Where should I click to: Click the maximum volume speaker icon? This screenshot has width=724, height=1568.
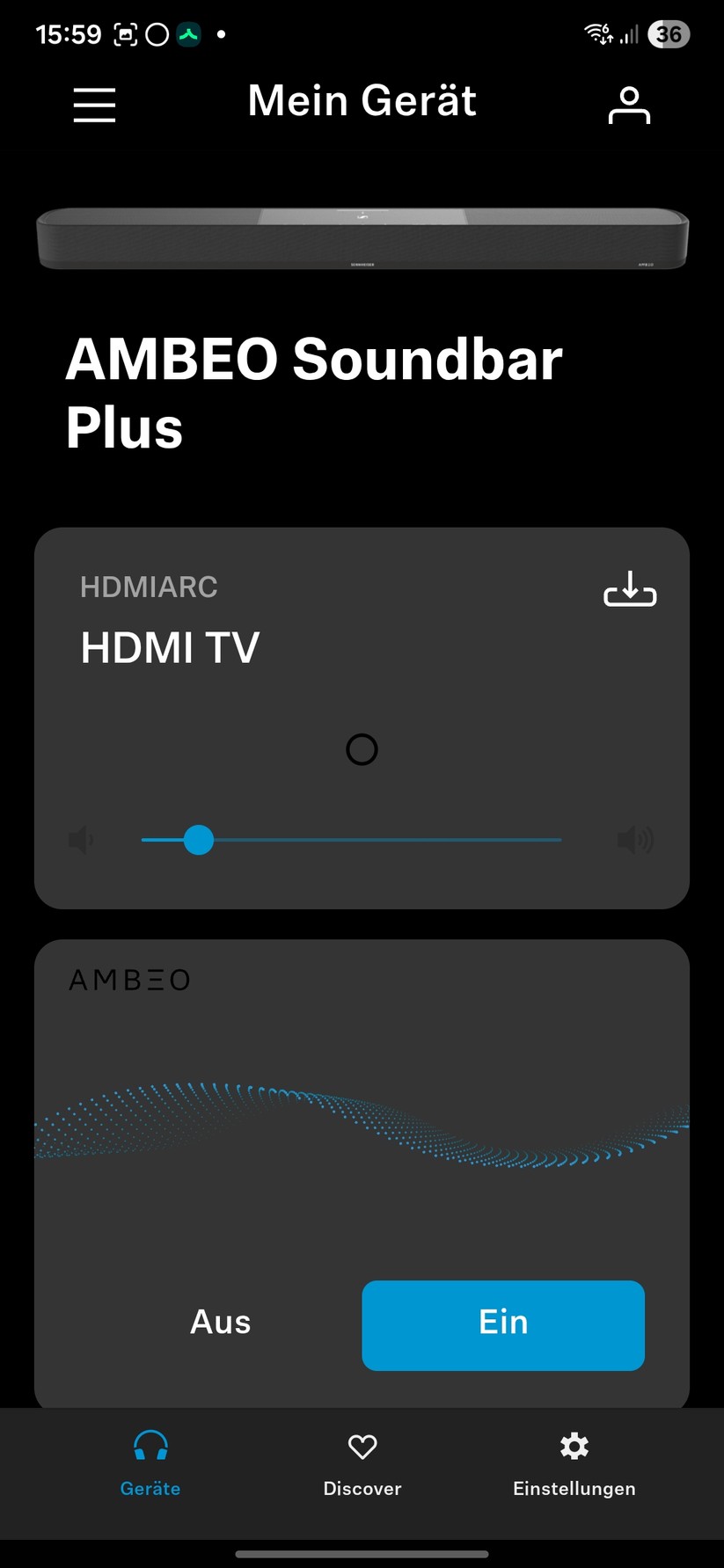coord(635,840)
